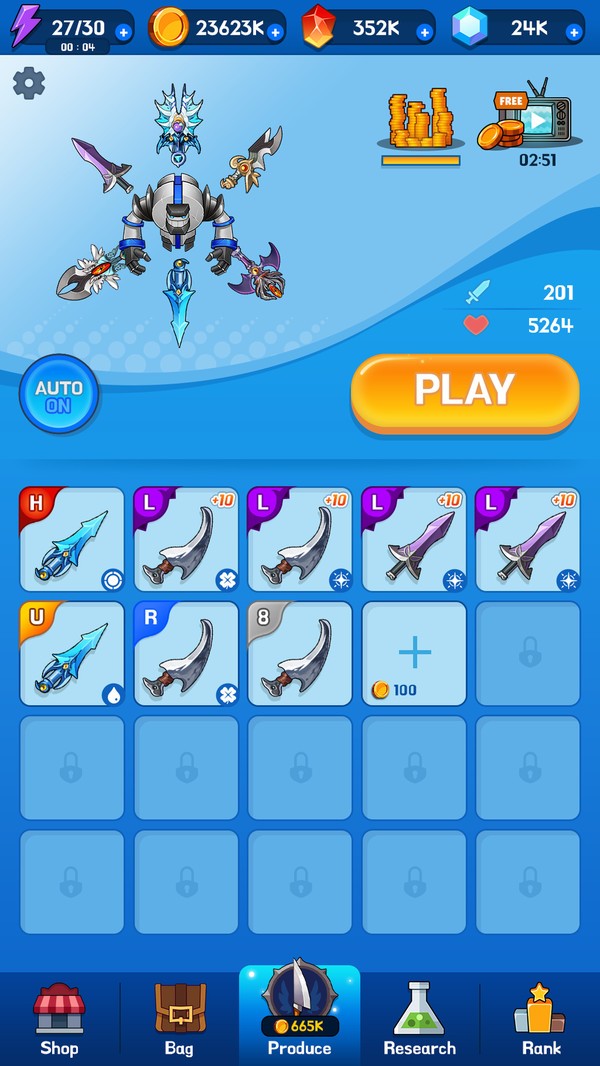This screenshot has height=1066, width=600.
Task: Go to the Bag tab
Action: [x=179, y=1018]
